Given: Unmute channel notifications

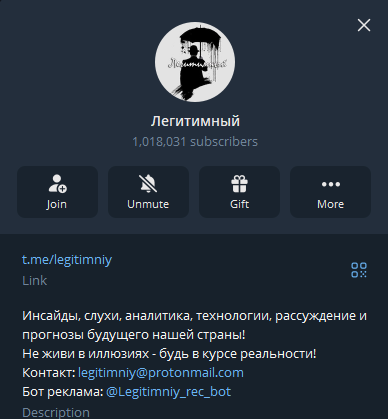Looking at the screenshot, I should tap(148, 192).
